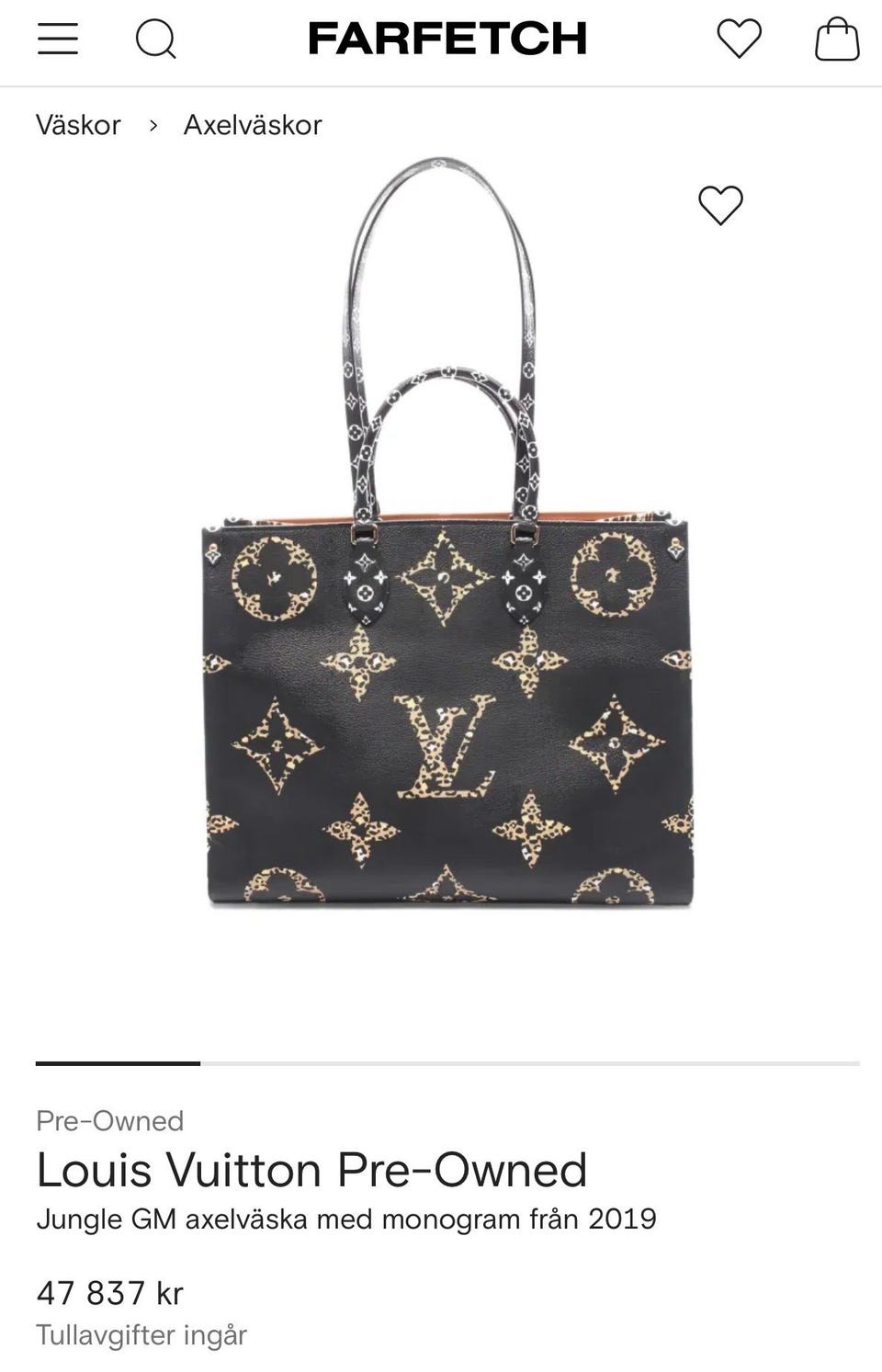Open the wishlist from the header
Screen dimensions: 882x1372
pyautogui.click(x=739, y=40)
